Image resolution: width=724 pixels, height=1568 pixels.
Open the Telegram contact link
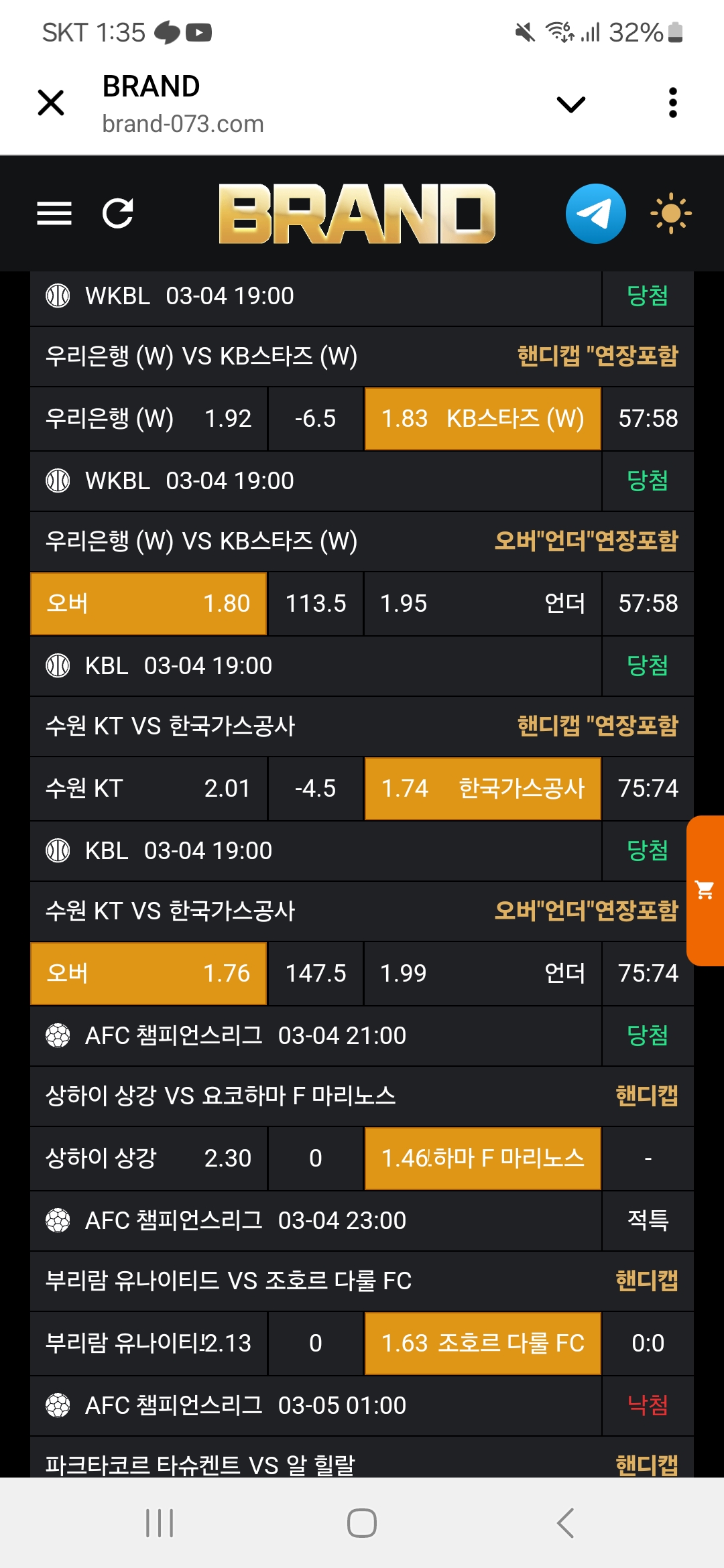(595, 214)
